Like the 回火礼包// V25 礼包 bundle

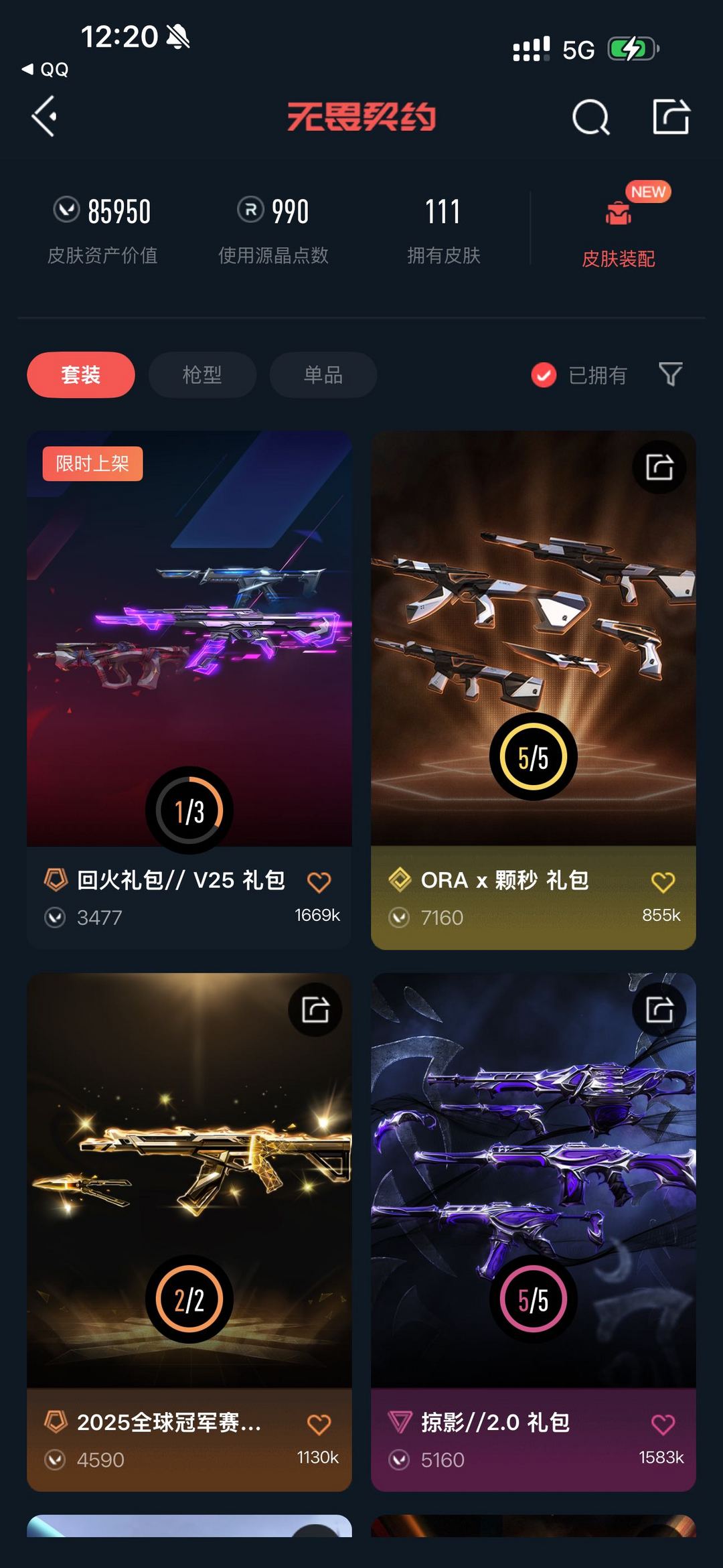(319, 882)
